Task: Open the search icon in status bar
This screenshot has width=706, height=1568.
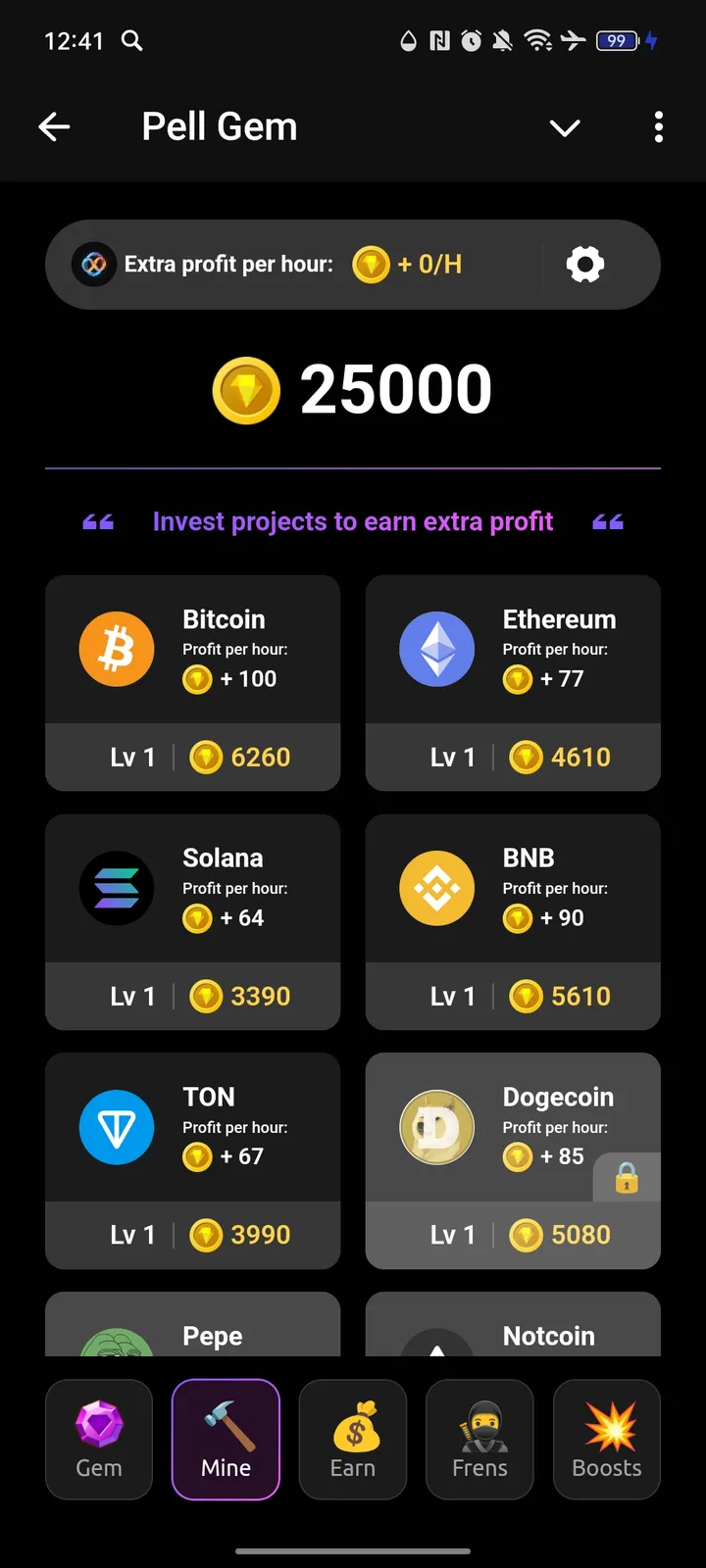Action: [131, 41]
